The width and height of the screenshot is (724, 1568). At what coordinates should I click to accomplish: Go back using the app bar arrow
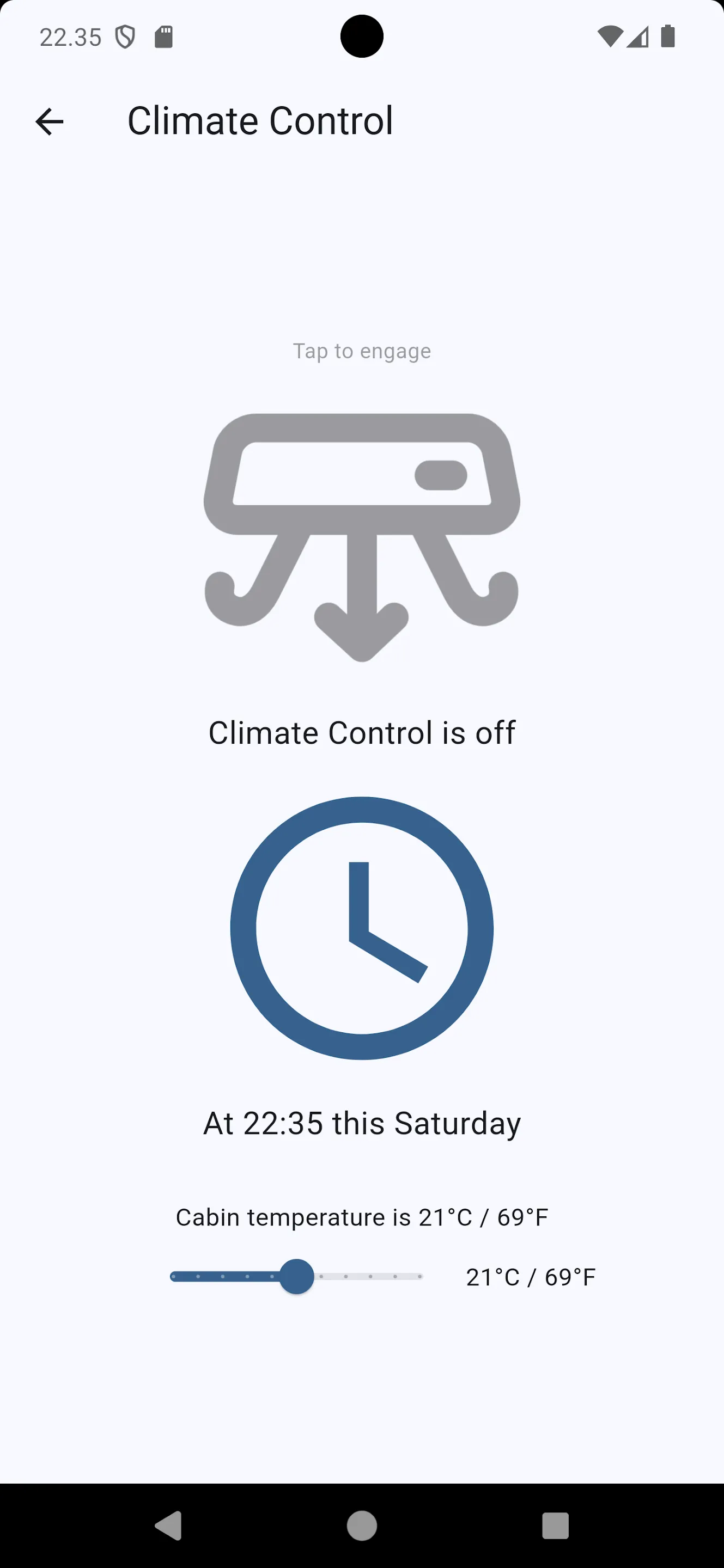tap(50, 121)
